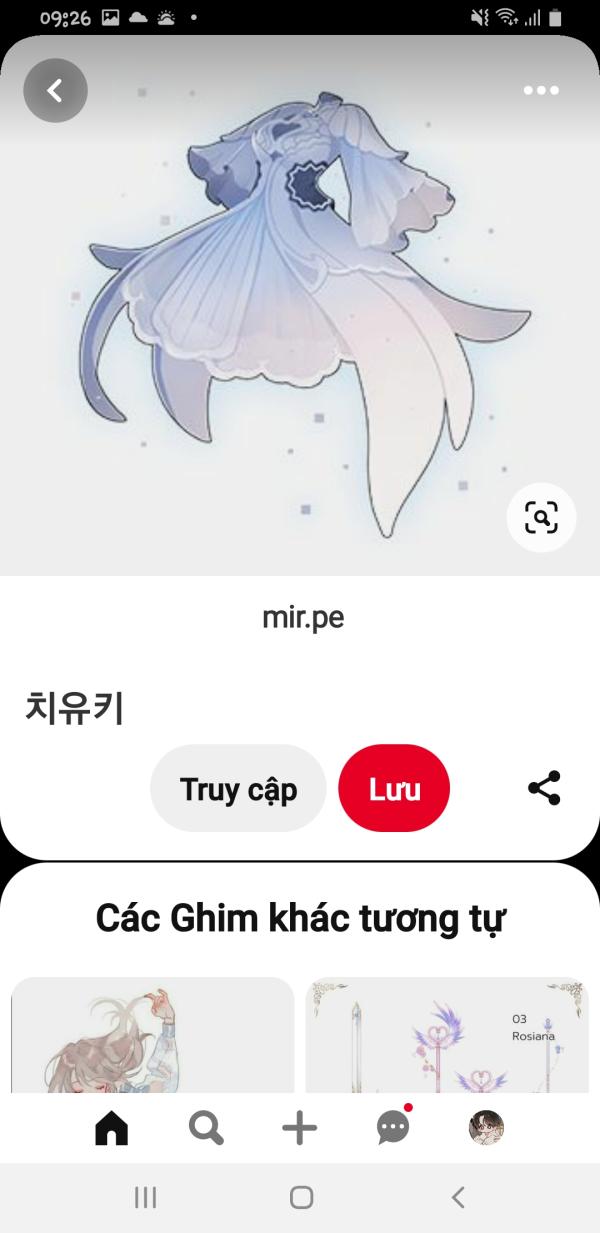600x1233 pixels.
Task: Open the messages tab
Action: point(393,1128)
